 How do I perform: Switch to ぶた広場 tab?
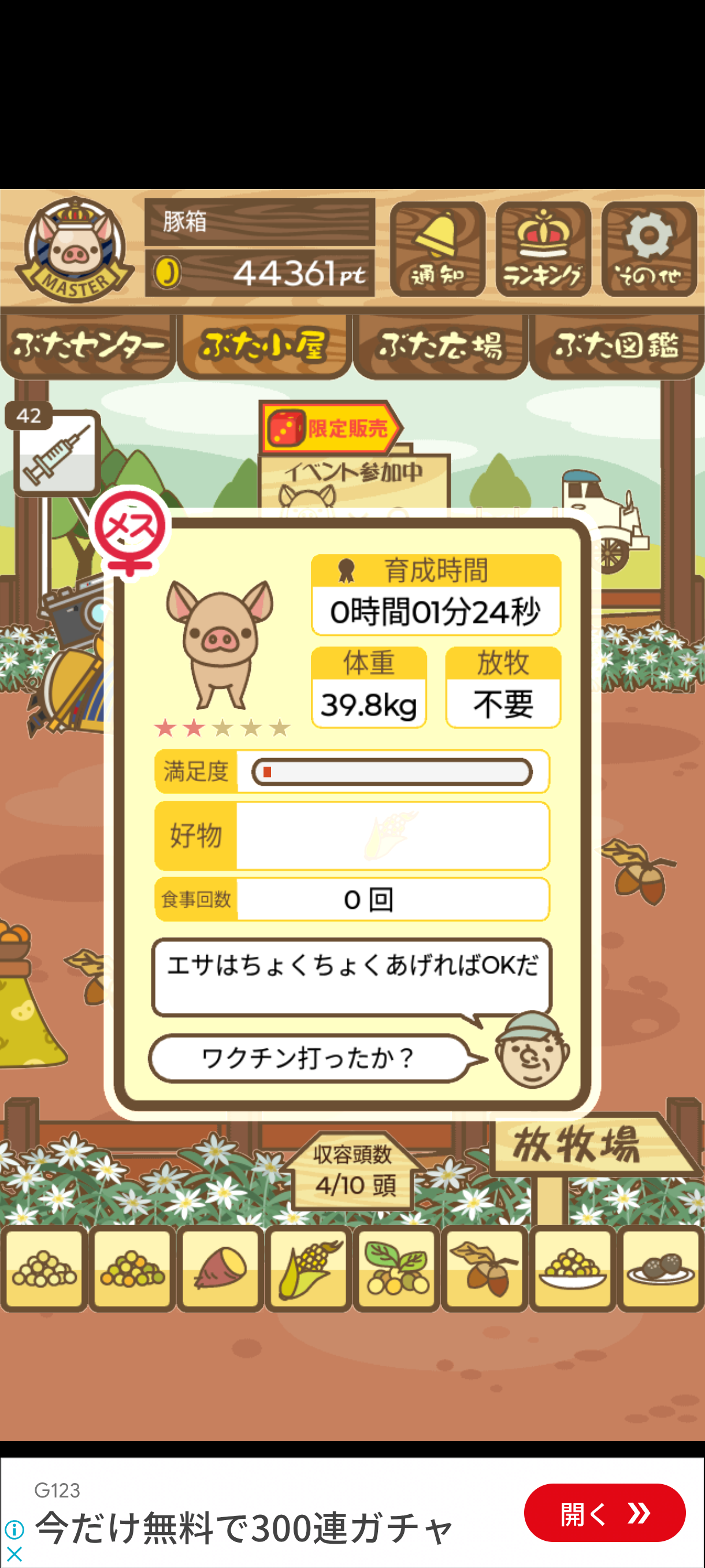coord(440,346)
